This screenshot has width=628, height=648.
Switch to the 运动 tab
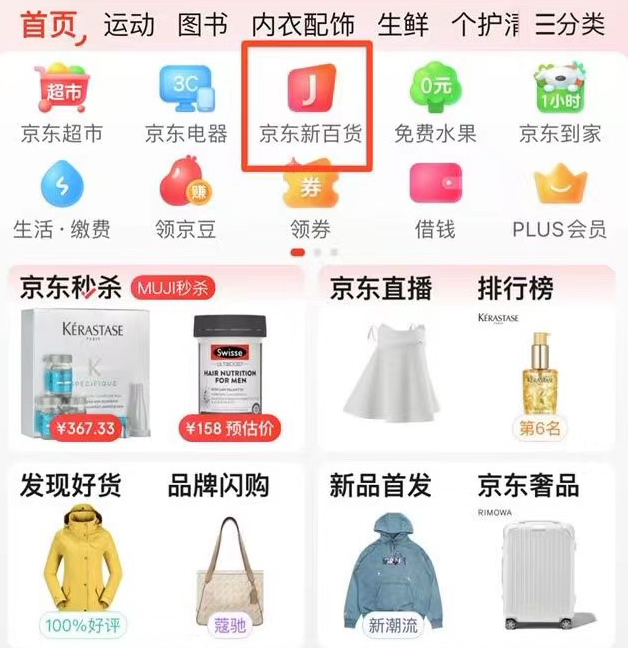pyautogui.click(x=129, y=24)
